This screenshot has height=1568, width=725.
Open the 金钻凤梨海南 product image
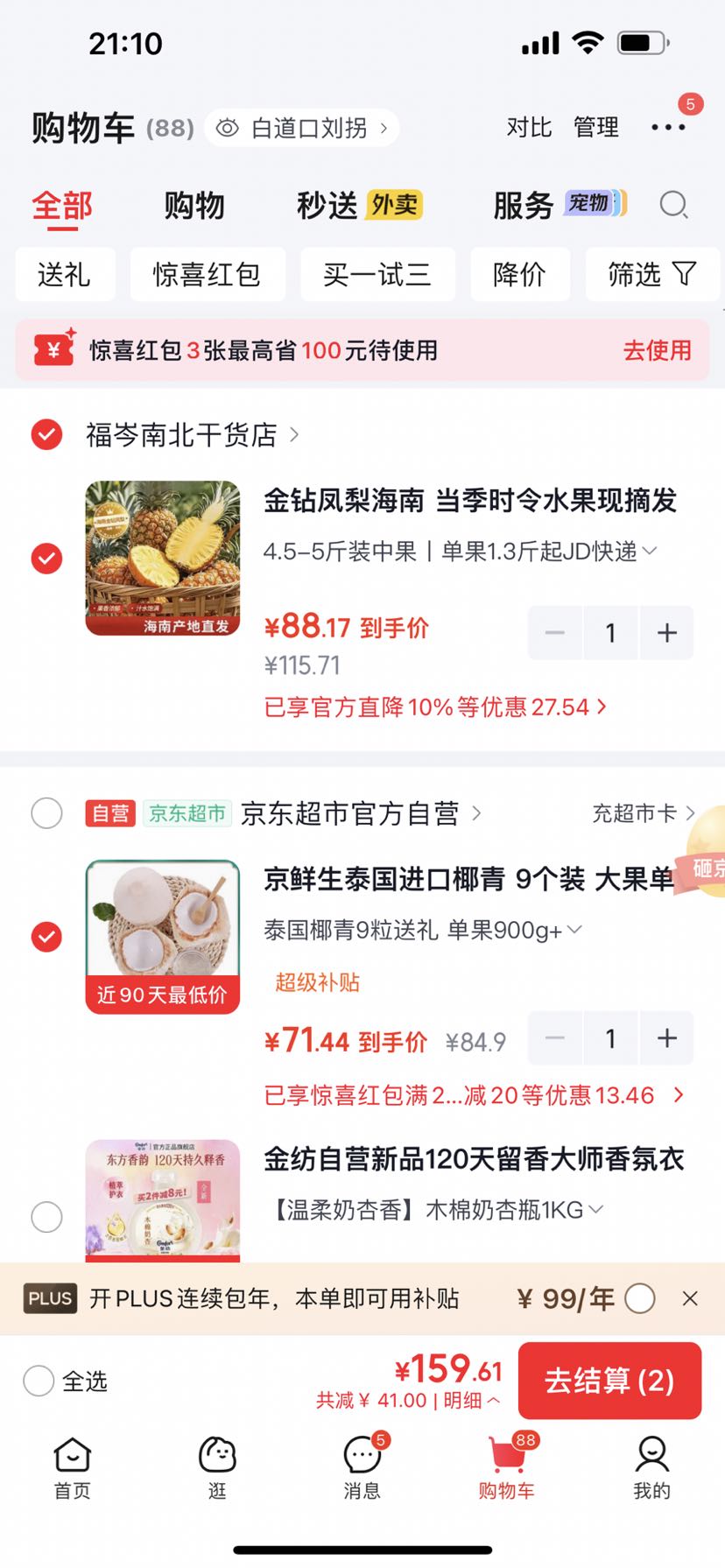point(163,558)
